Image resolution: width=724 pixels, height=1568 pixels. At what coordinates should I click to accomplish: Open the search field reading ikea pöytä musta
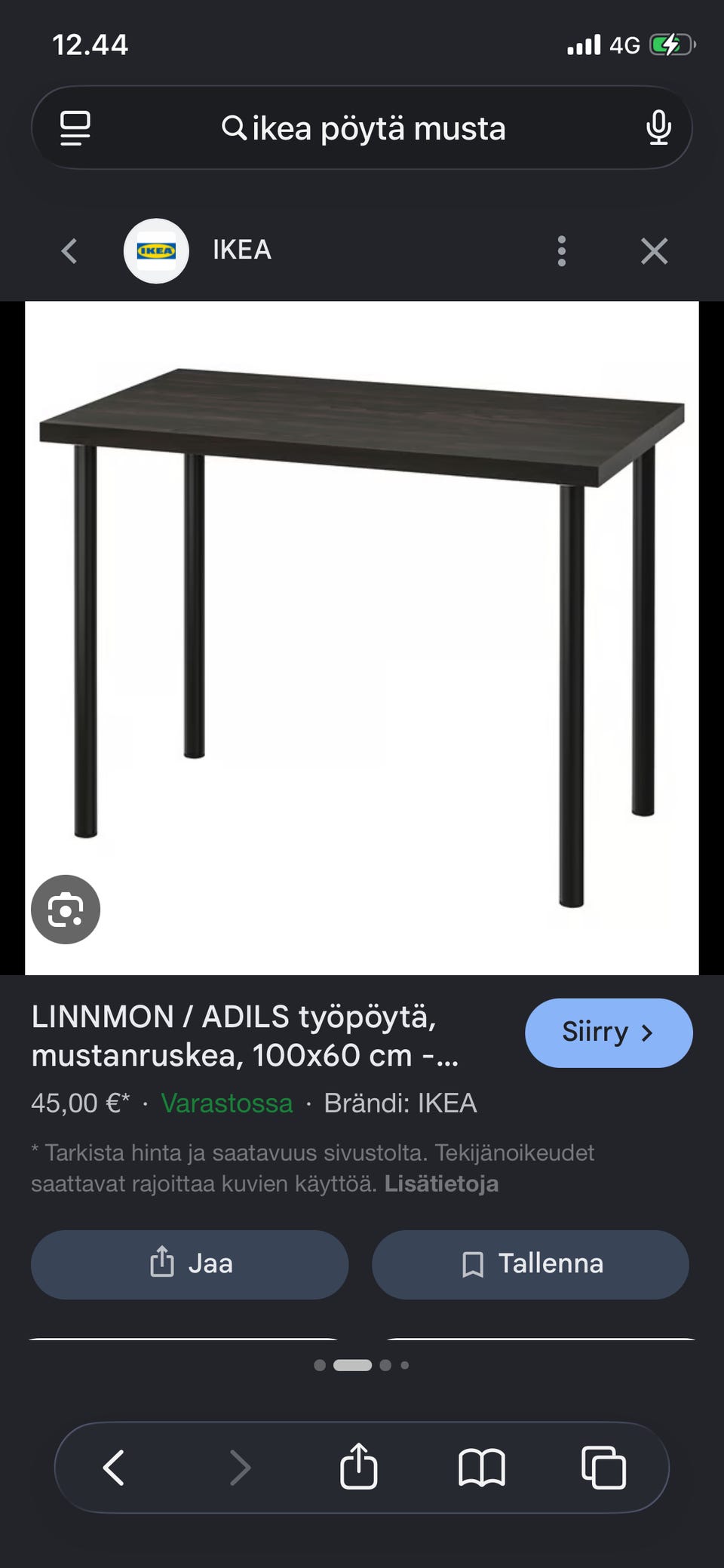pyautogui.click(x=363, y=128)
